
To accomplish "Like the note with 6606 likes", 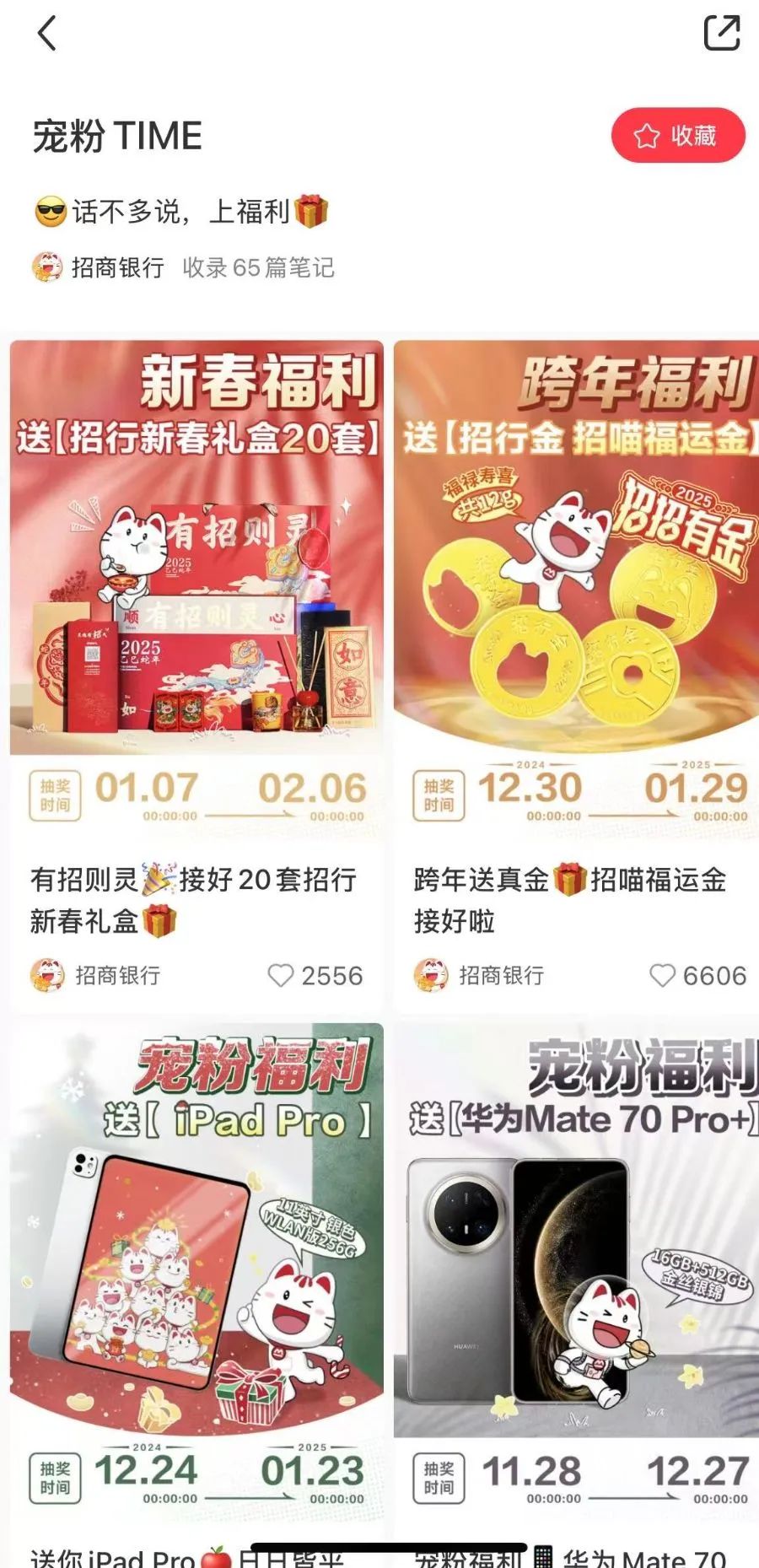I will point(663,976).
